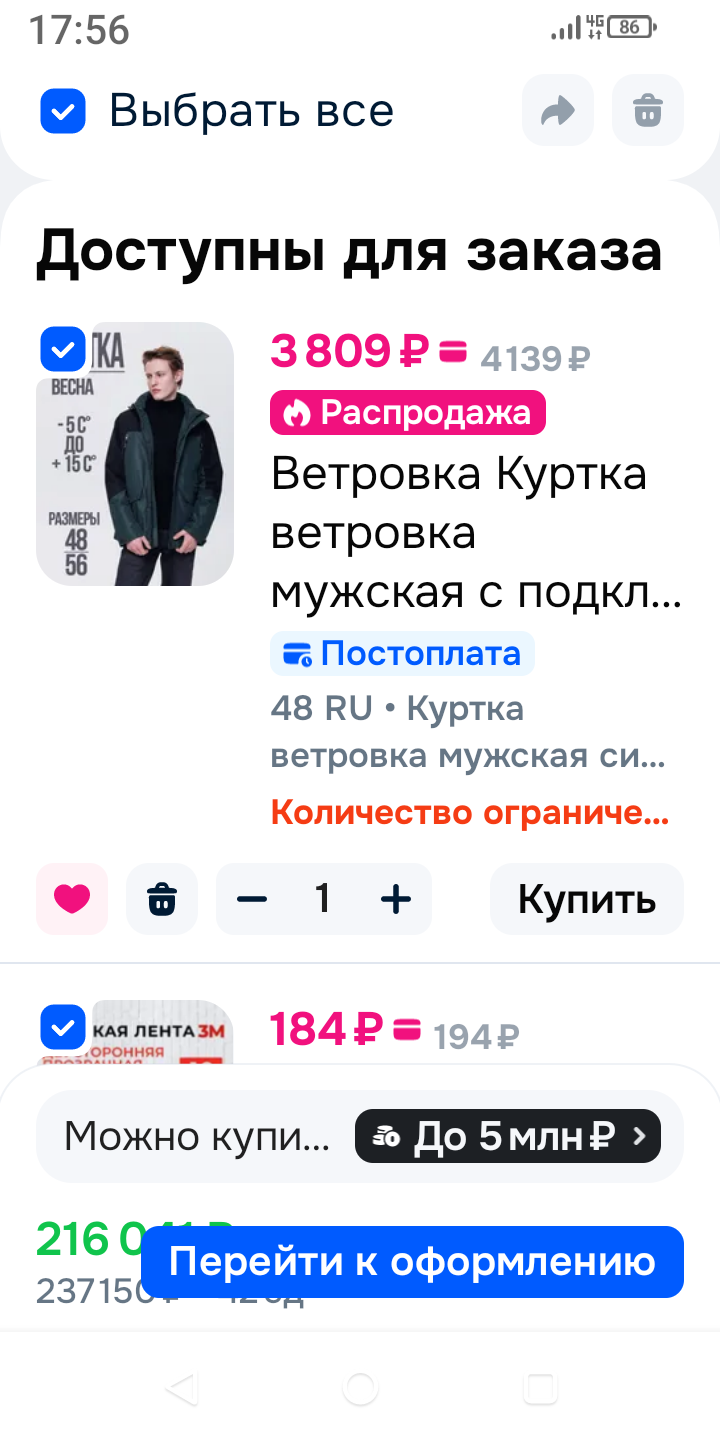Image resolution: width=720 pixels, height=1440 pixels.
Task: Tap Перейти к оформлению
Action: (x=412, y=1262)
